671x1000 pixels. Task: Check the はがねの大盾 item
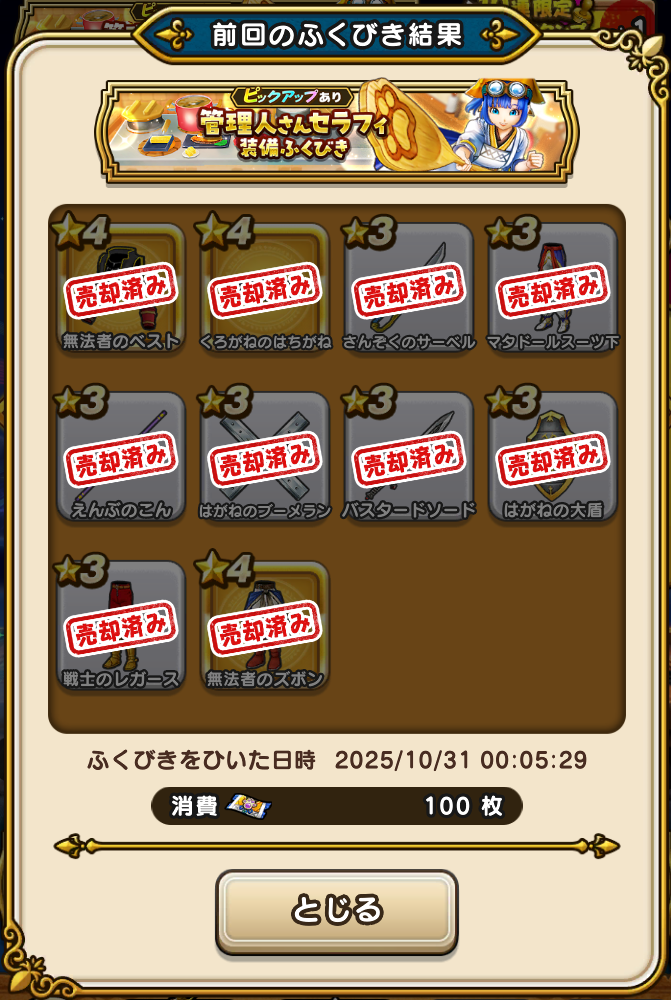click(552, 457)
